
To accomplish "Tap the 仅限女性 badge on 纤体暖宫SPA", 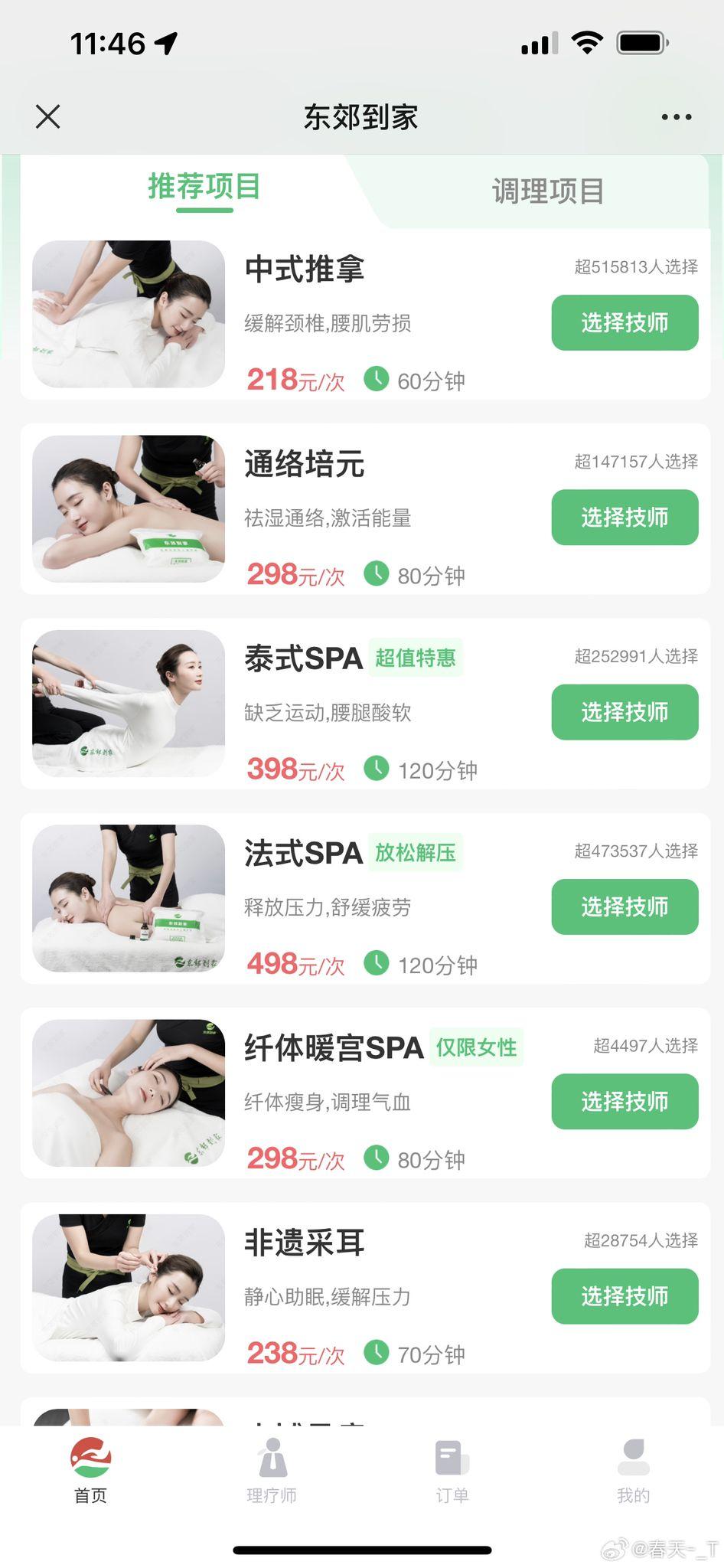I will (x=476, y=1047).
